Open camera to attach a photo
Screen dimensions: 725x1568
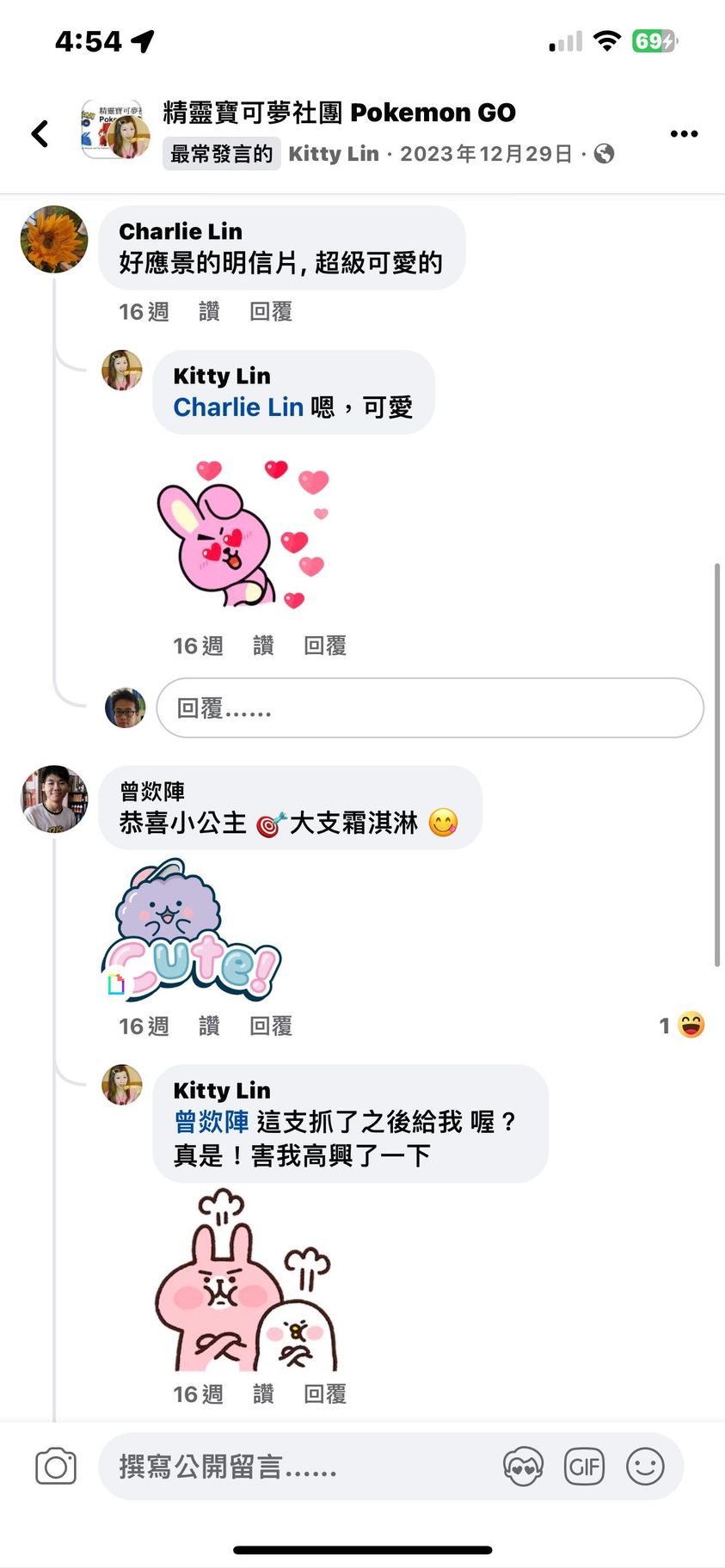click(x=56, y=1467)
